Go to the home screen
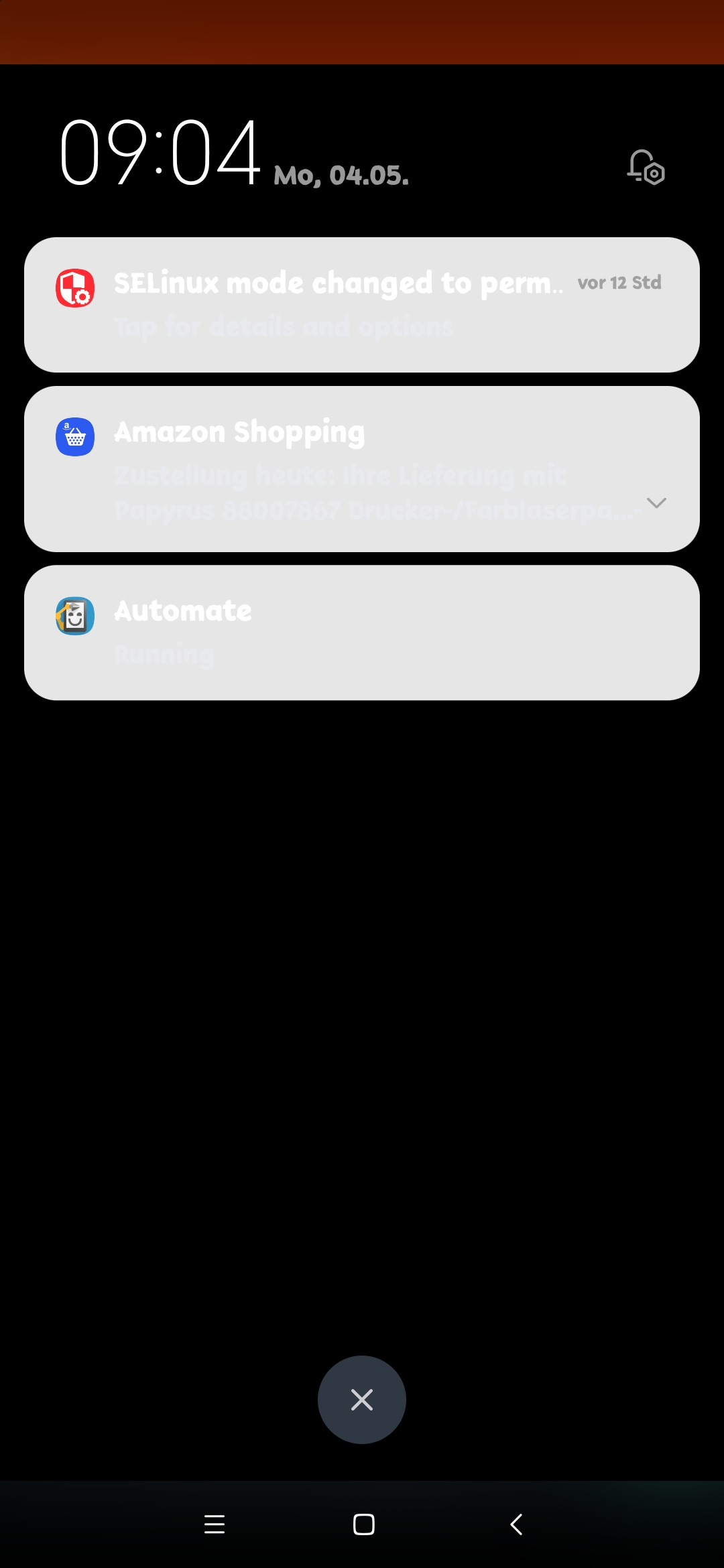The image size is (724, 1568). (x=363, y=1524)
